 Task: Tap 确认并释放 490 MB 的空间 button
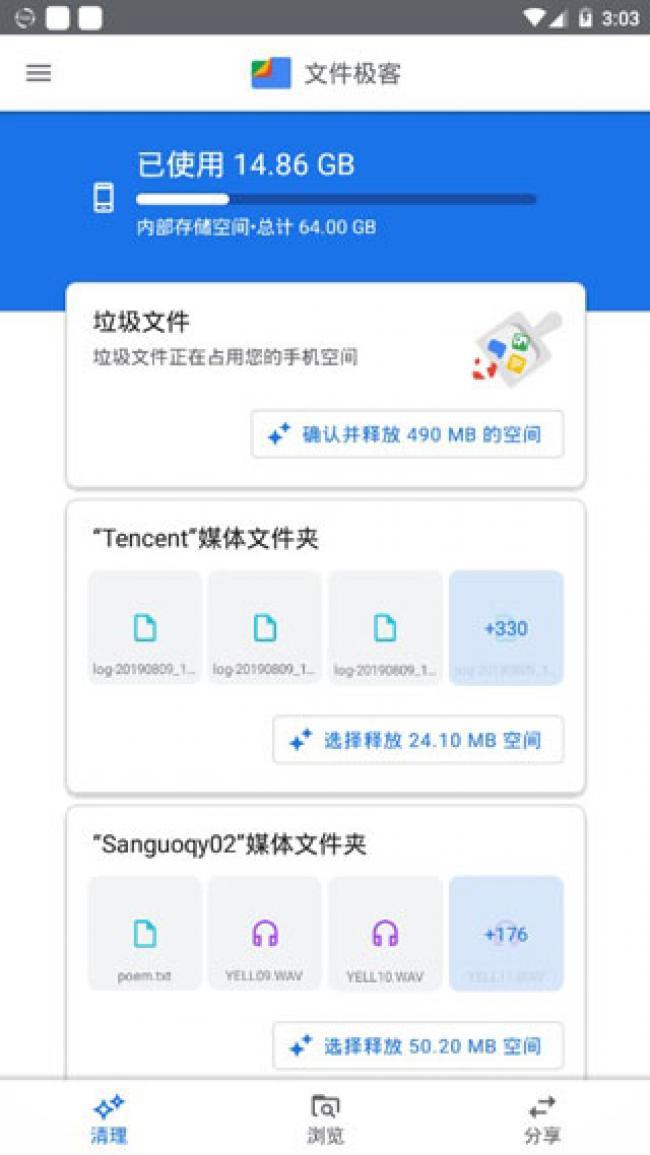[x=407, y=434]
